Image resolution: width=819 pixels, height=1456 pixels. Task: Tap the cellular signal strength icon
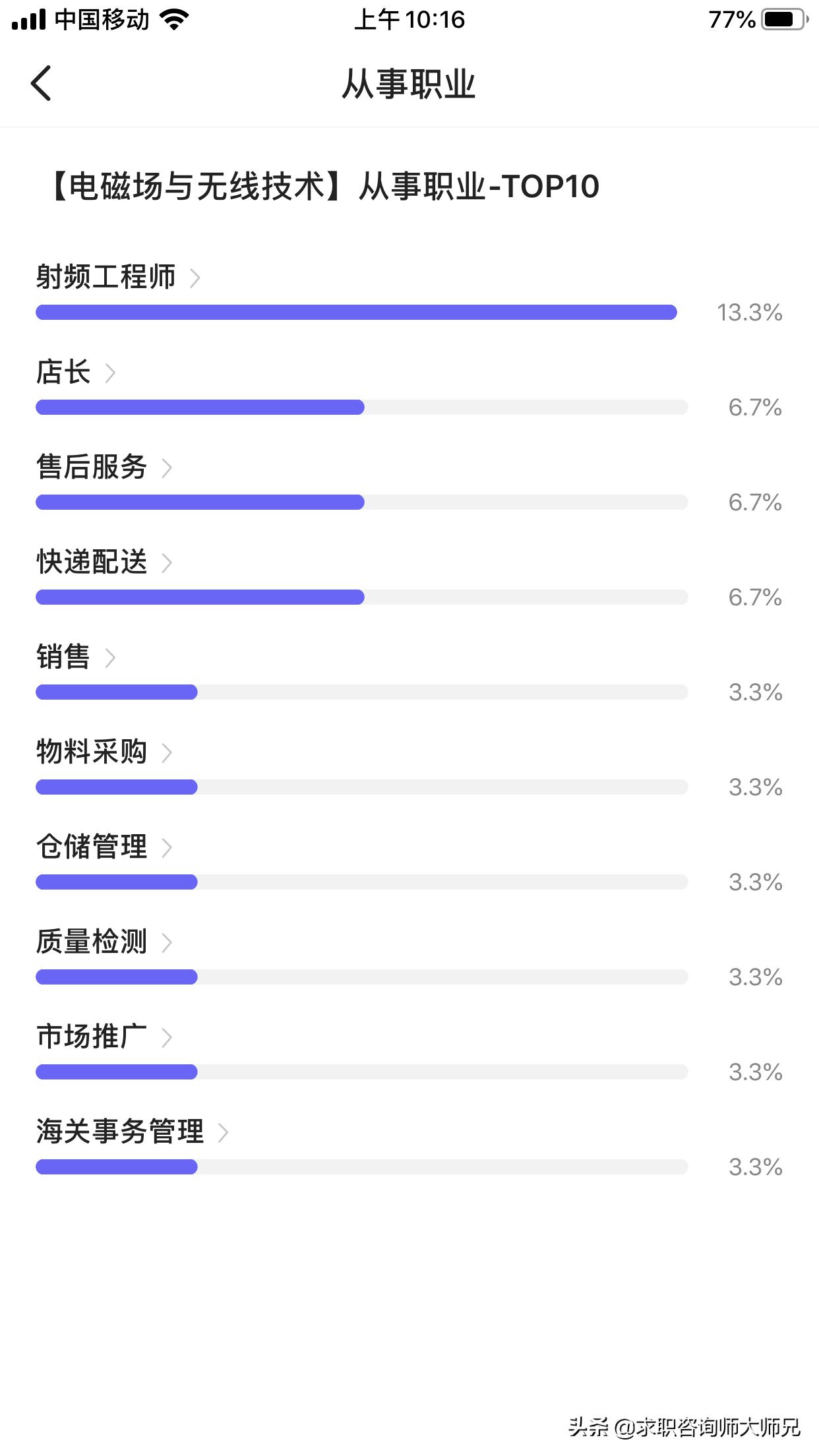coord(28,18)
